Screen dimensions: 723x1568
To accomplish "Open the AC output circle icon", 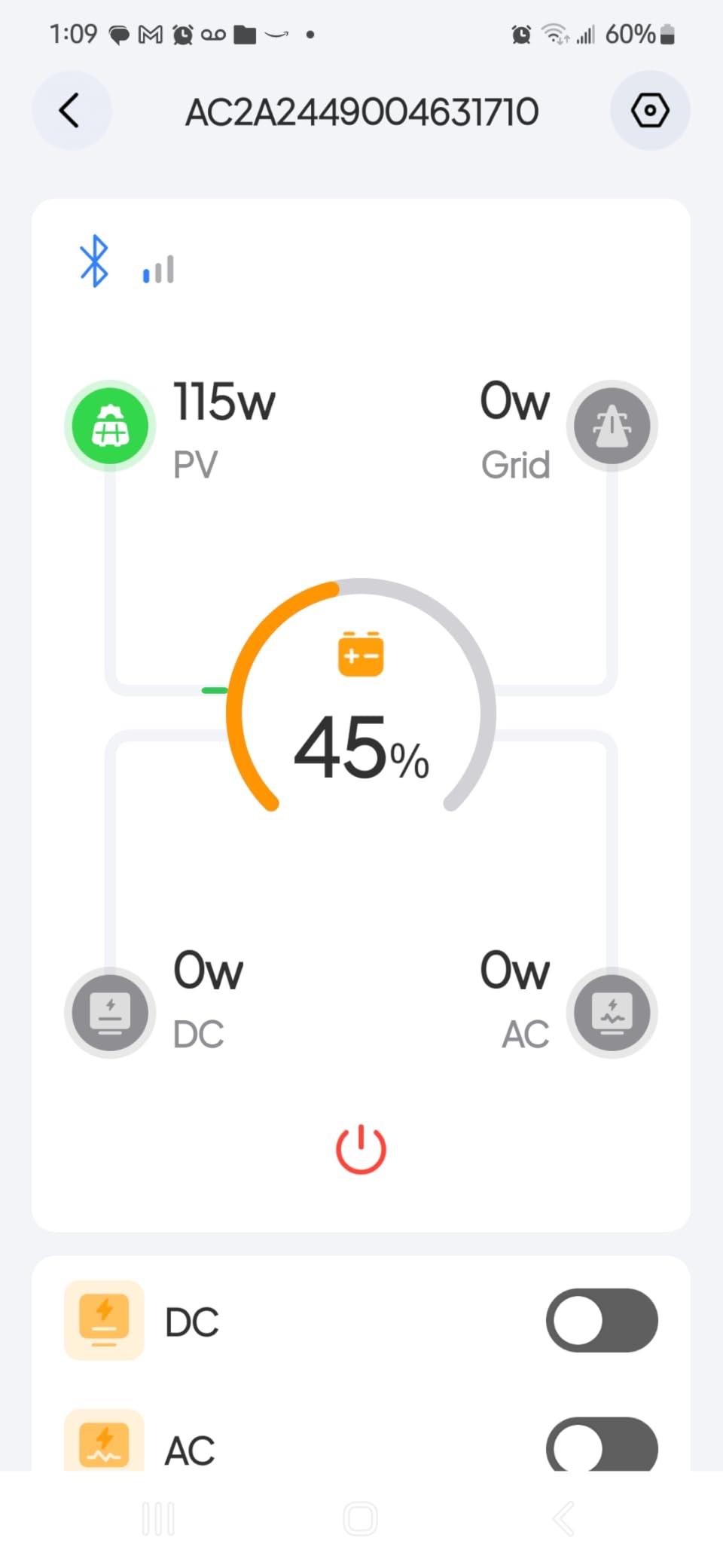I will point(612,1012).
